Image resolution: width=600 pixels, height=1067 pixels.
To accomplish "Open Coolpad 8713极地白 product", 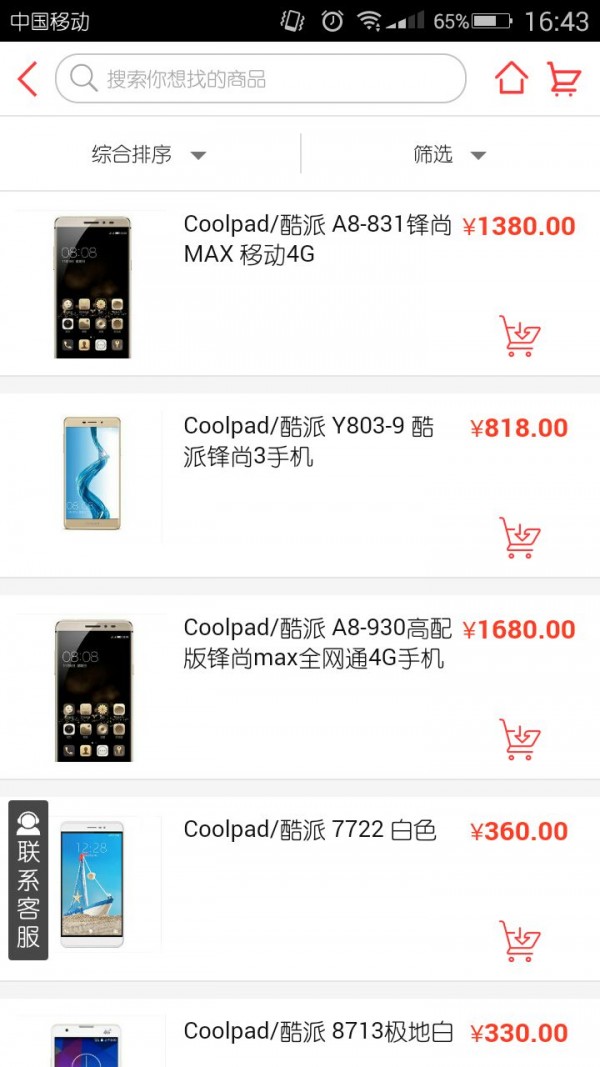I will (318, 1032).
